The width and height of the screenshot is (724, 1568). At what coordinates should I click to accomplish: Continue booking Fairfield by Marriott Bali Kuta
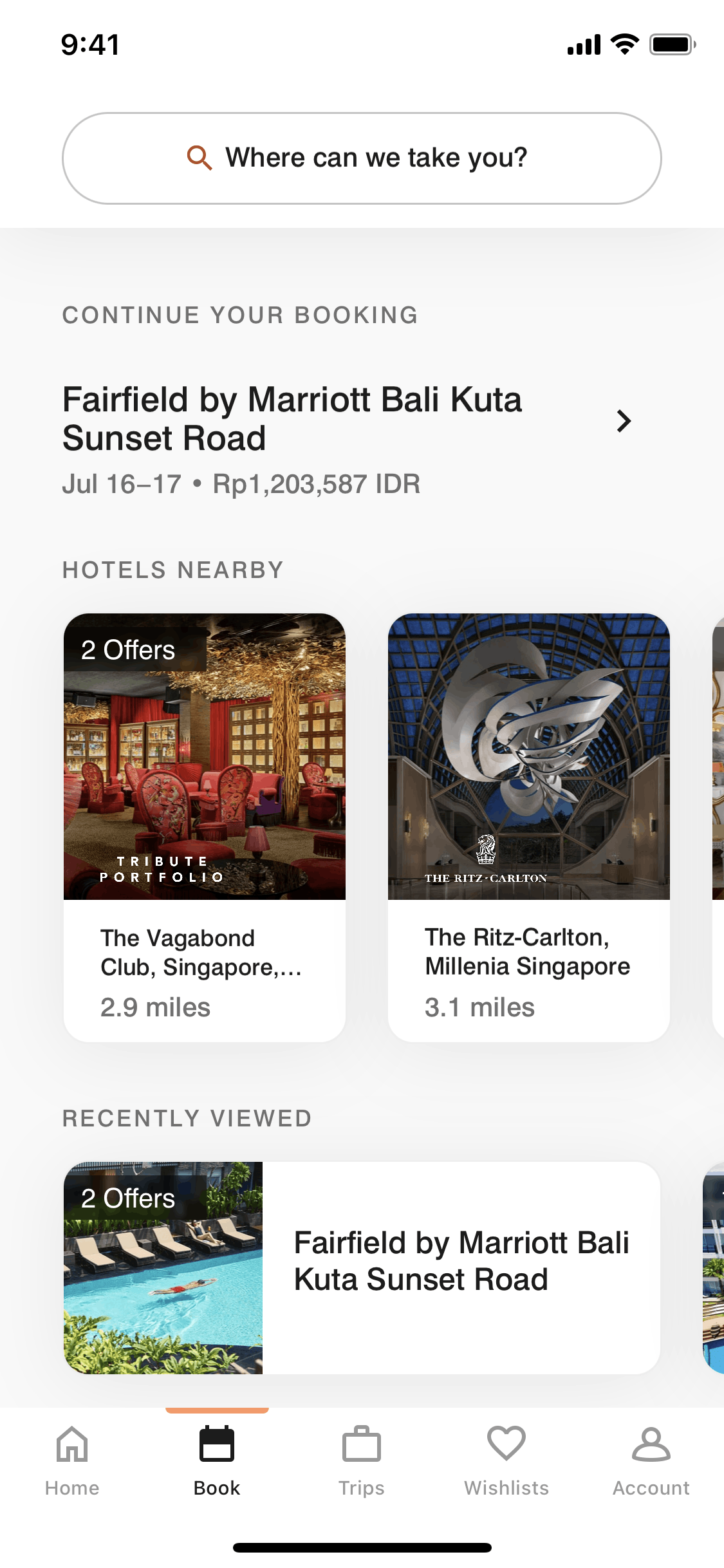click(x=348, y=438)
